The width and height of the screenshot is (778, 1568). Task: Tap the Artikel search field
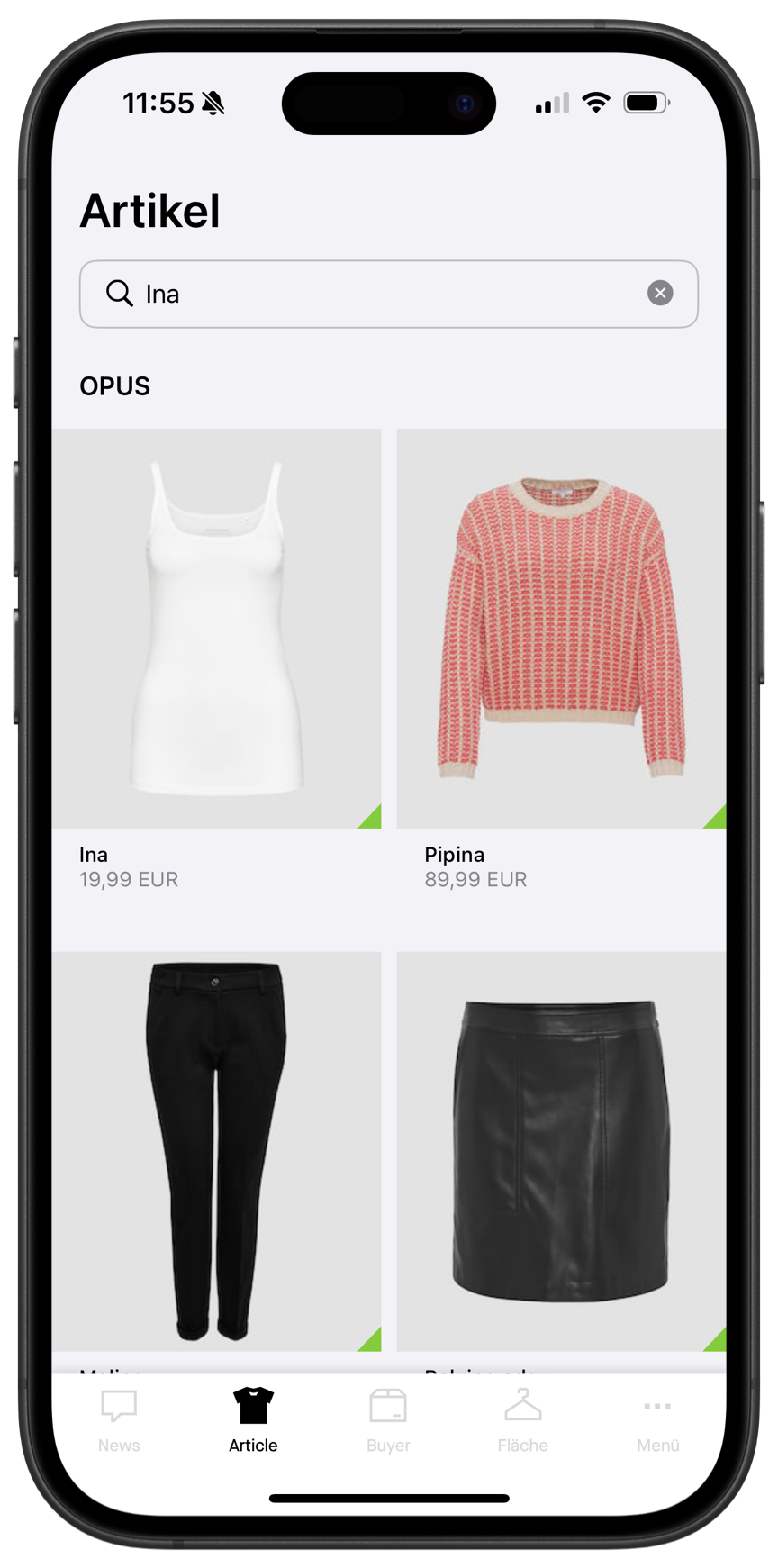click(x=378, y=294)
